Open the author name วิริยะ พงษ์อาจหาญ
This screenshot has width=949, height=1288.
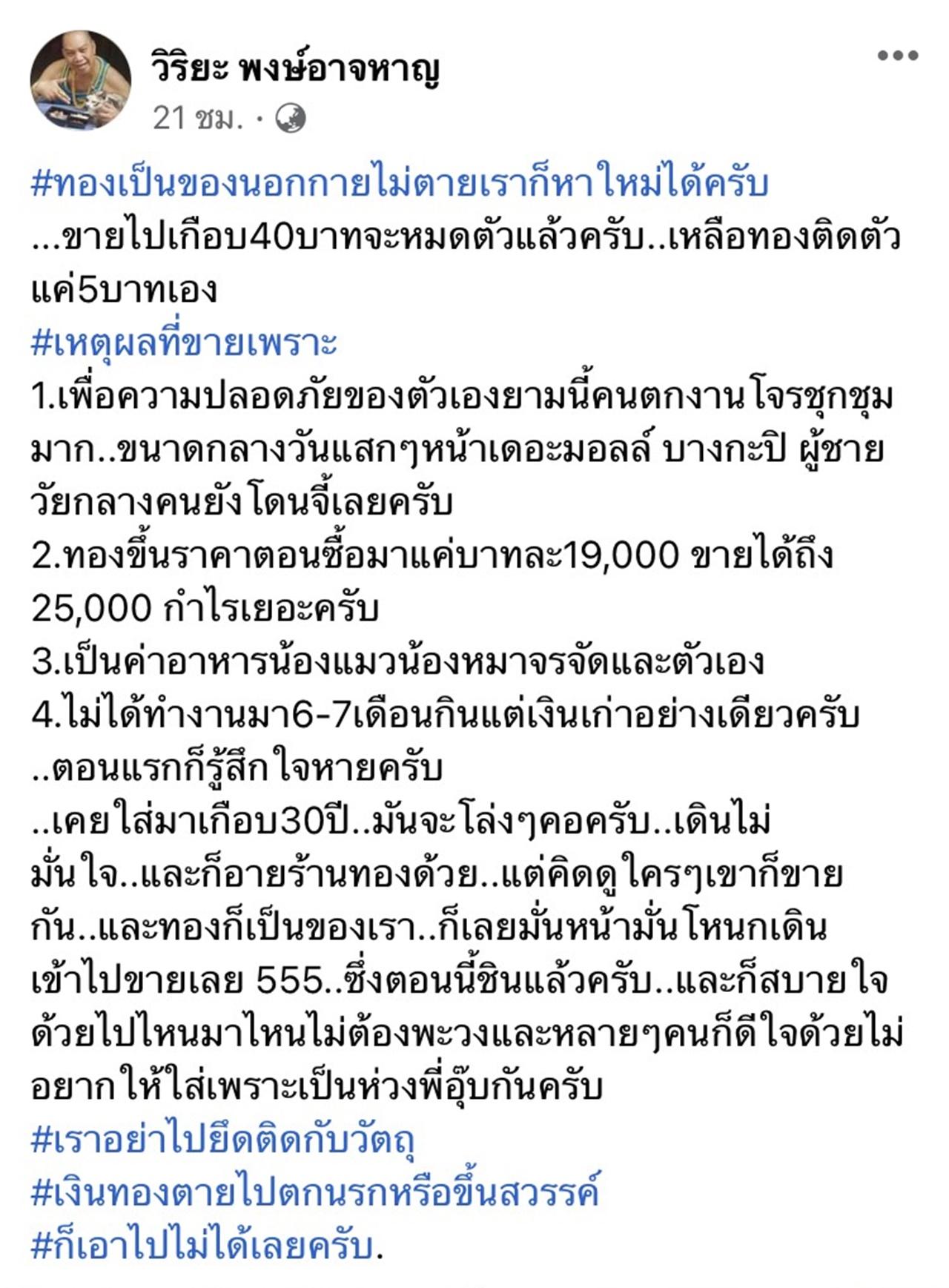point(295,70)
